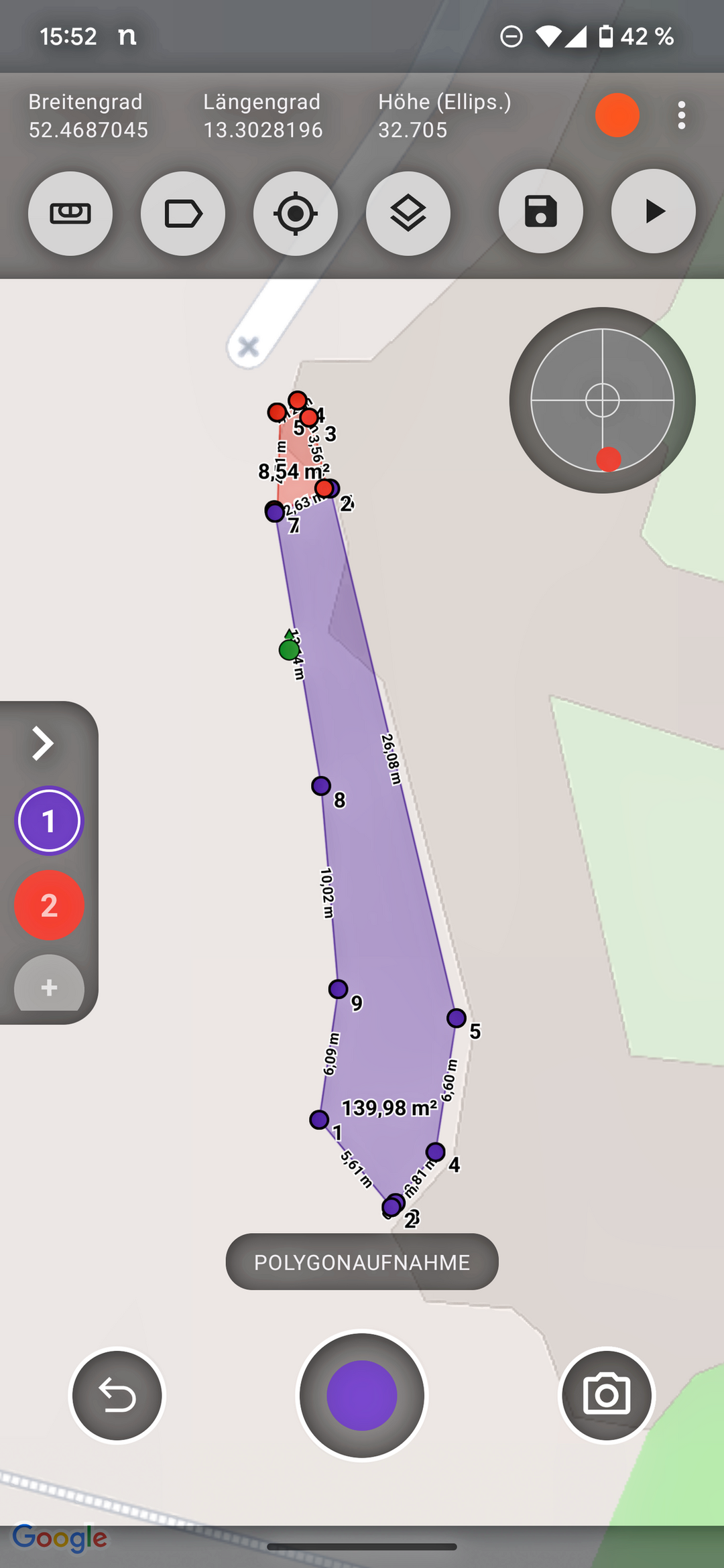
Task: Select red polygon number 2
Action: point(49,905)
